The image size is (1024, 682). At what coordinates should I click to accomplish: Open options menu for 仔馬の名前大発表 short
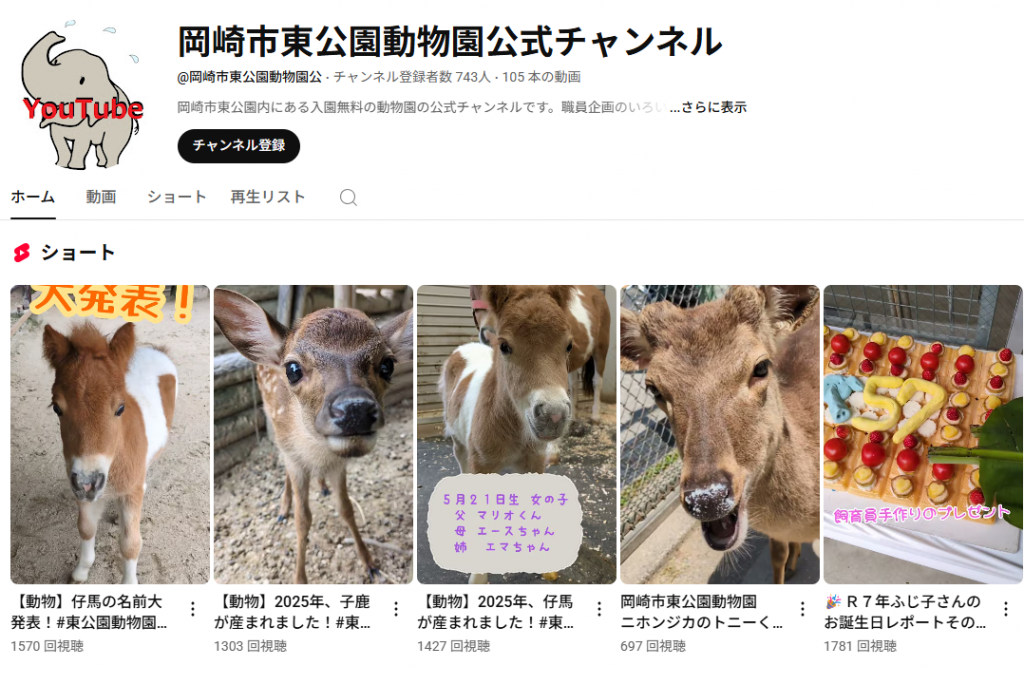point(193,609)
